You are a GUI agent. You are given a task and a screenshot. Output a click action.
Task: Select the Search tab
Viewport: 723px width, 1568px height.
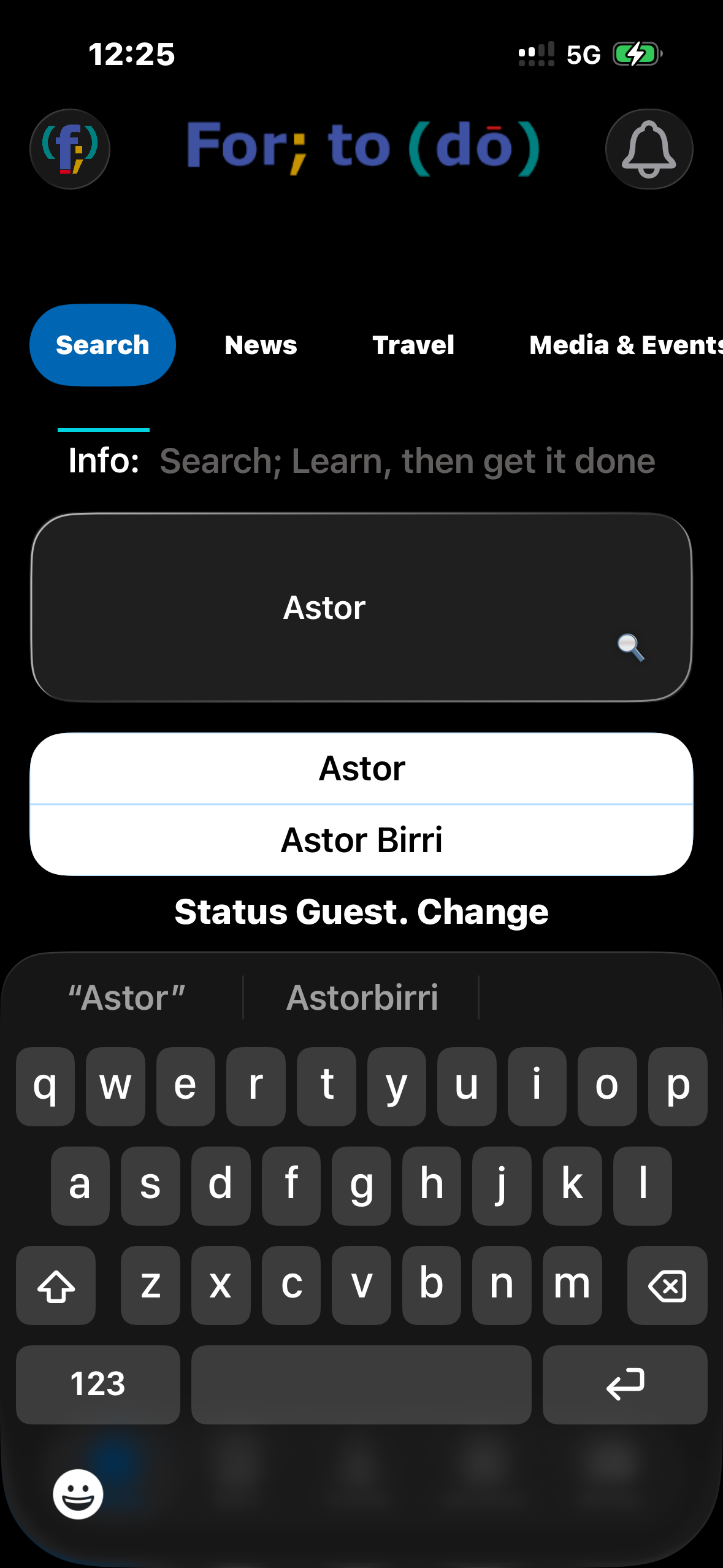102,345
